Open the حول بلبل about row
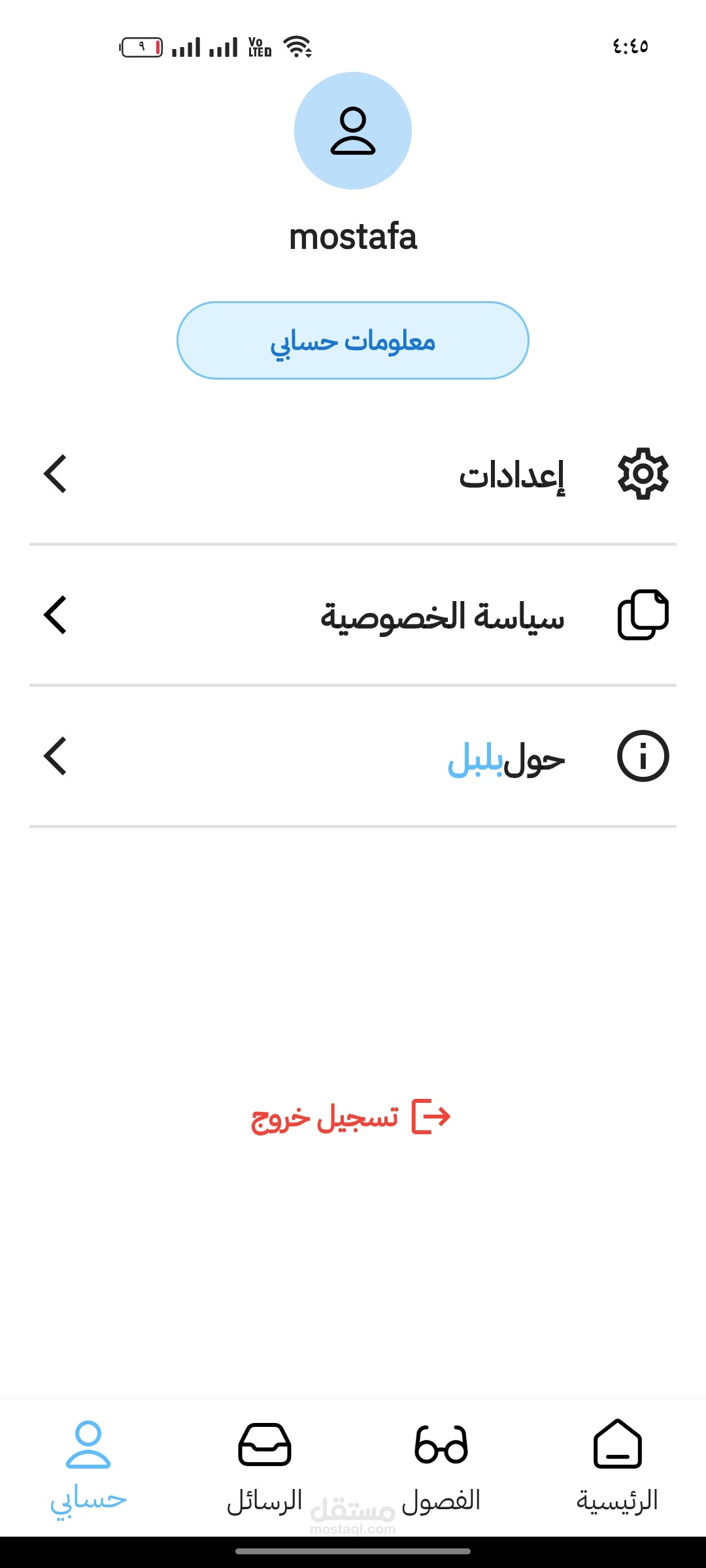Screen dimensions: 706x1568 [x=353, y=756]
